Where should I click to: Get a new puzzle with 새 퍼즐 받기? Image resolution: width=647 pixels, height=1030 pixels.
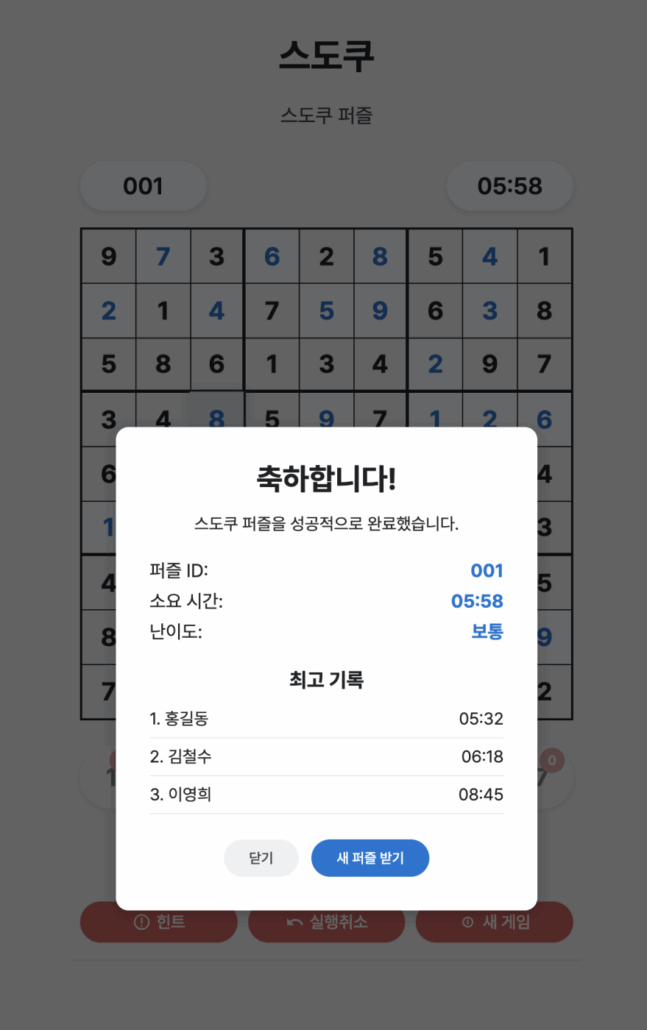[x=370, y=858]
